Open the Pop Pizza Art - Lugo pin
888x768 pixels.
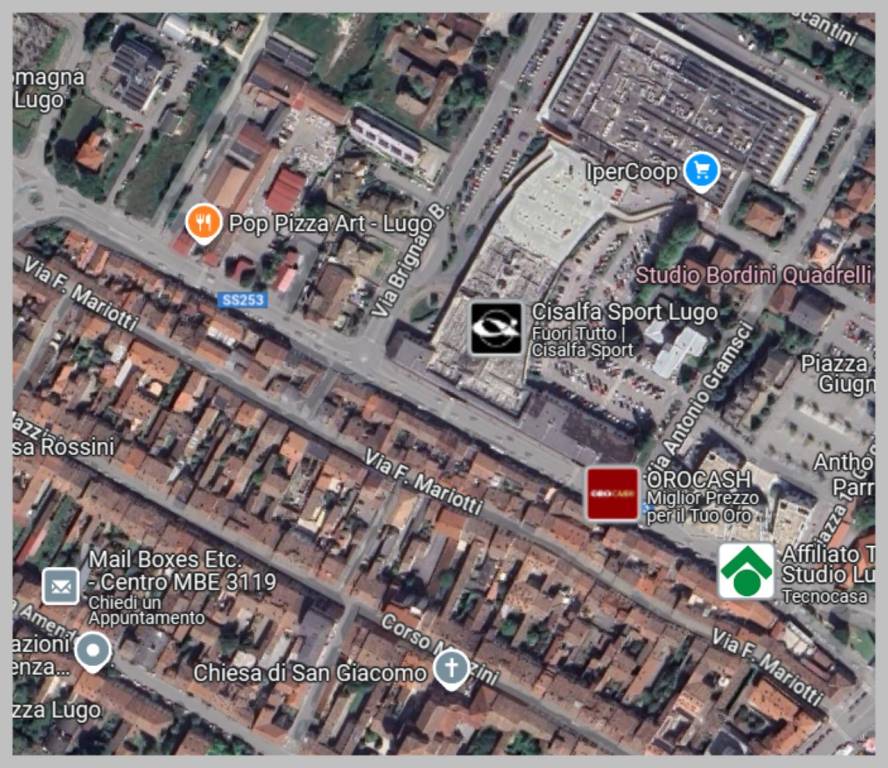[203, 222]
